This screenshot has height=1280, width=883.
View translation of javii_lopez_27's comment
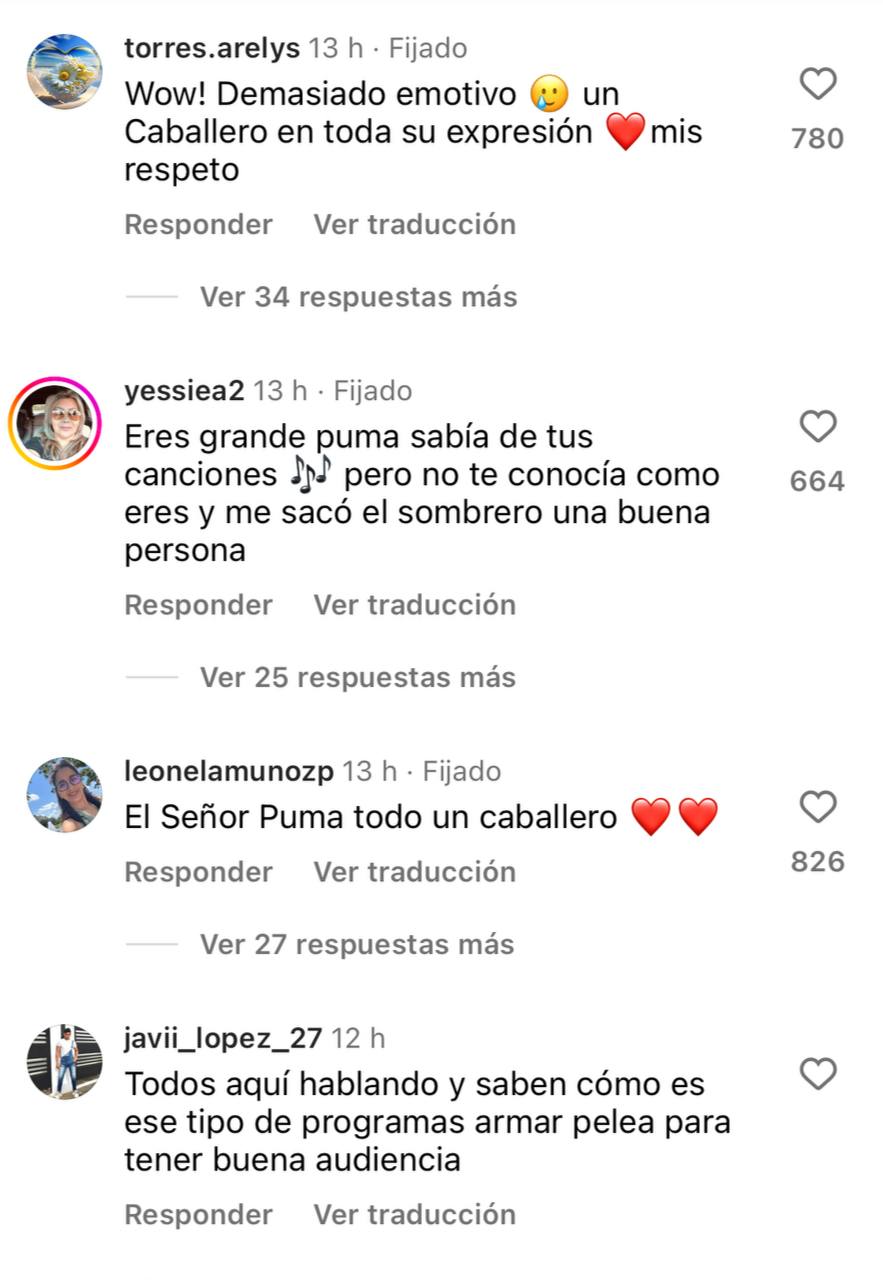pos(414,1215)
